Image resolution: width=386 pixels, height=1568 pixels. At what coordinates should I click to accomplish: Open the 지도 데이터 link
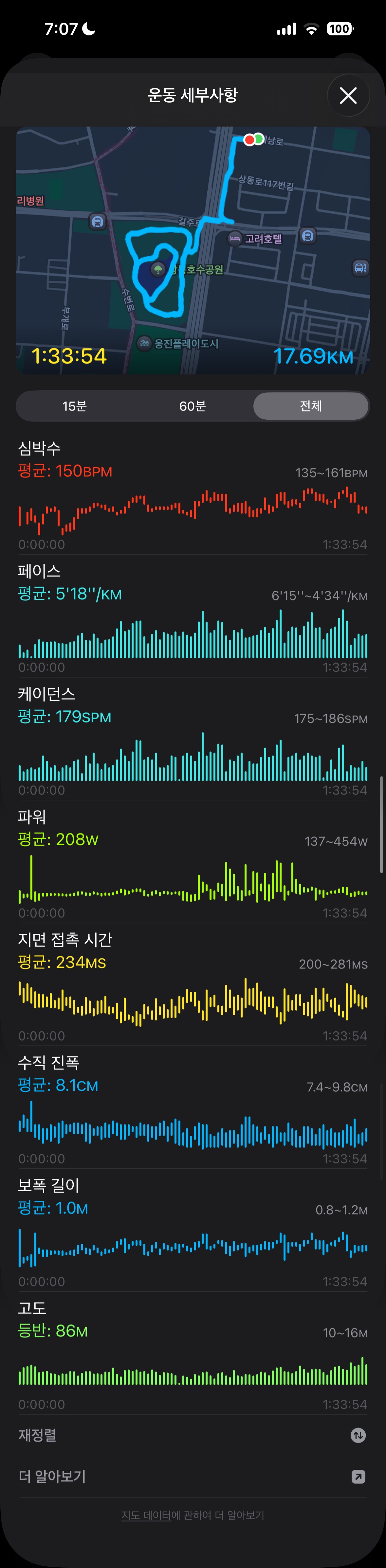coord(146,1515)
